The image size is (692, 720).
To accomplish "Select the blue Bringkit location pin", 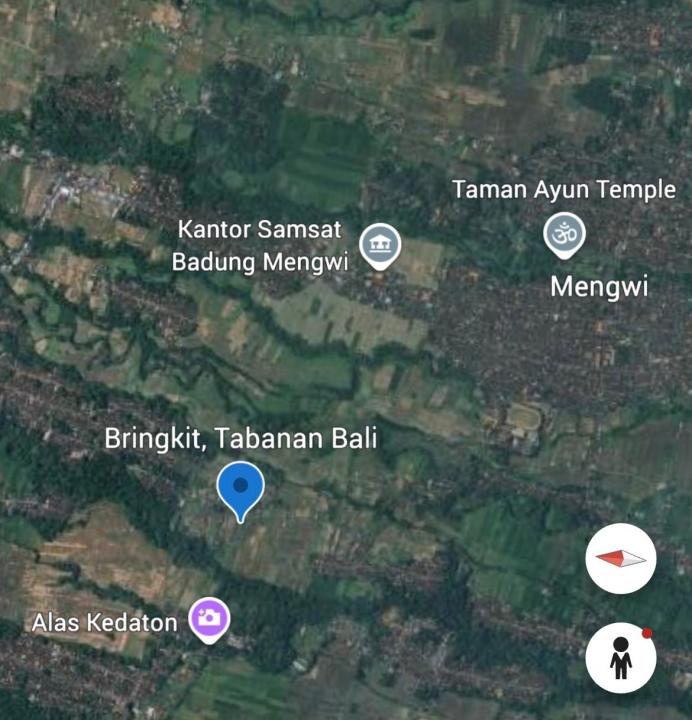I will (240, 488).
